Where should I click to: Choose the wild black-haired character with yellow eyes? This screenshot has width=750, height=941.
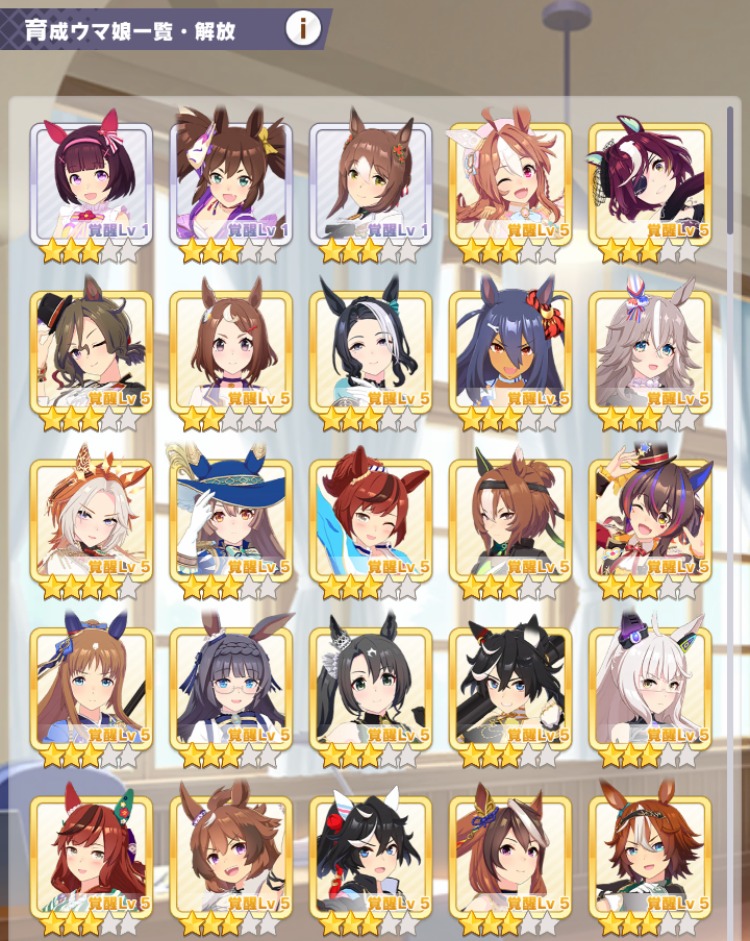[510, 689]
